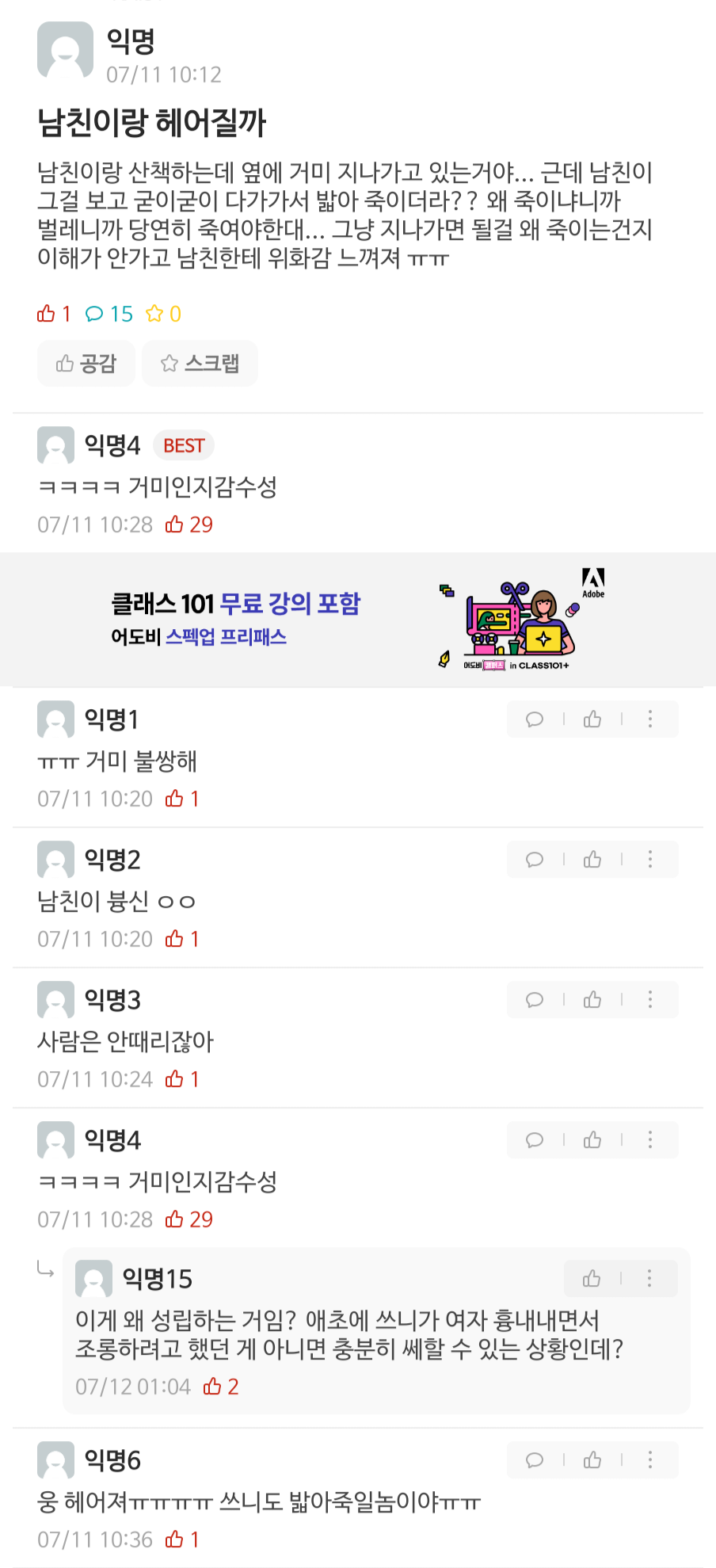This screenshot has width=716, height=1568.
Task: Like 익명2's comment
Action: (x=592, y=860)
